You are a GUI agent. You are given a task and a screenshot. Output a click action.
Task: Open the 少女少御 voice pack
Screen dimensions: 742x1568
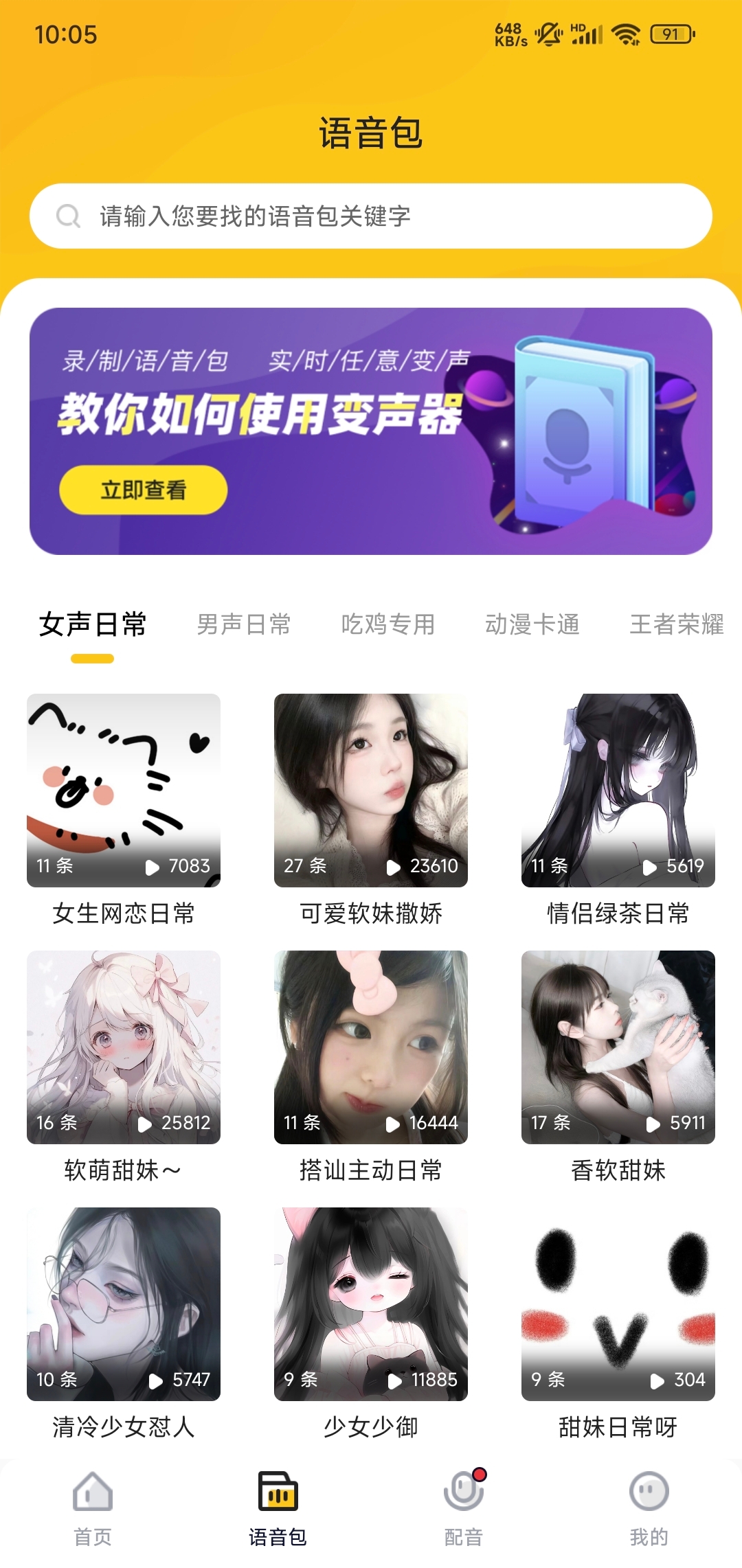(371, 1304)
